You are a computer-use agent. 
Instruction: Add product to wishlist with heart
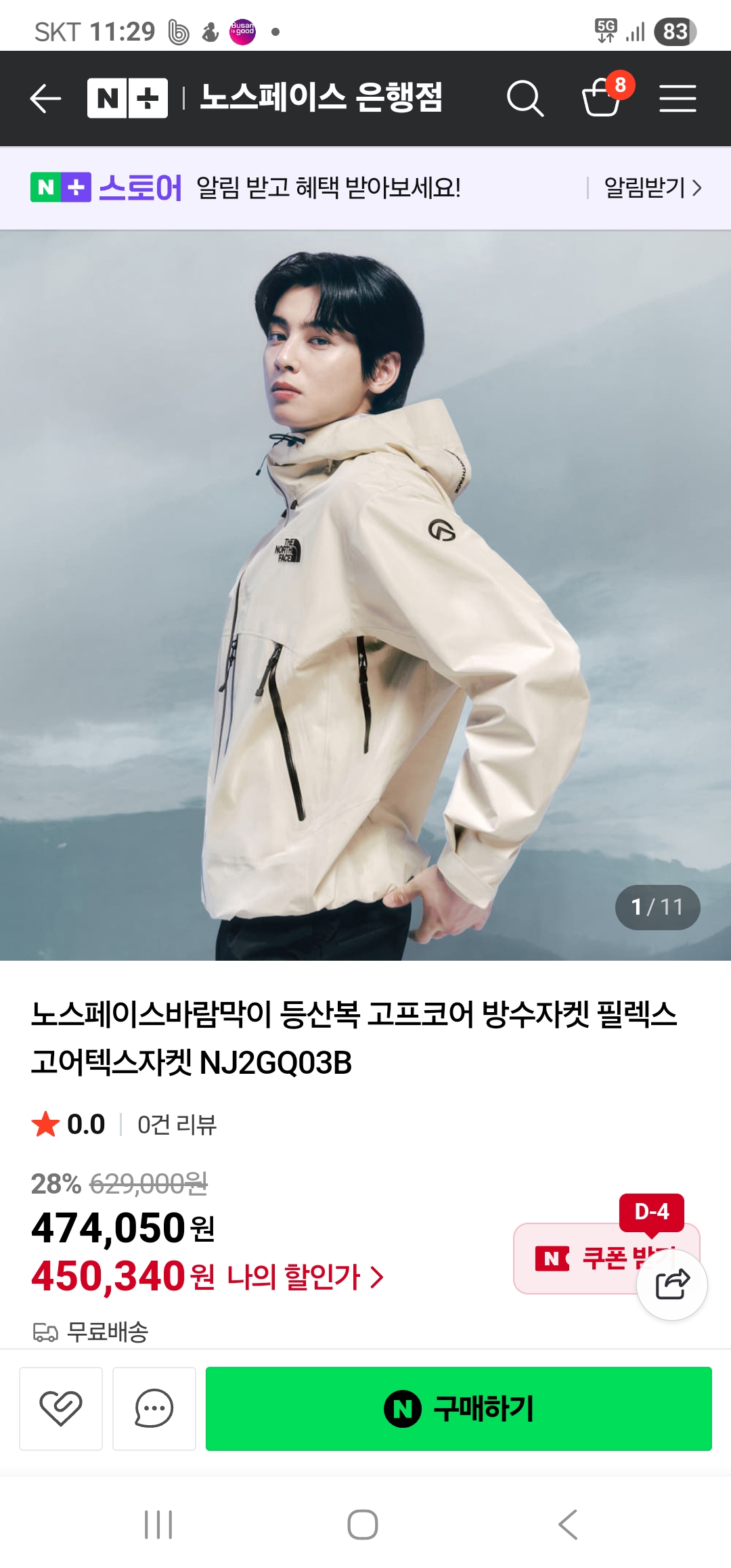pos(61,1409)
